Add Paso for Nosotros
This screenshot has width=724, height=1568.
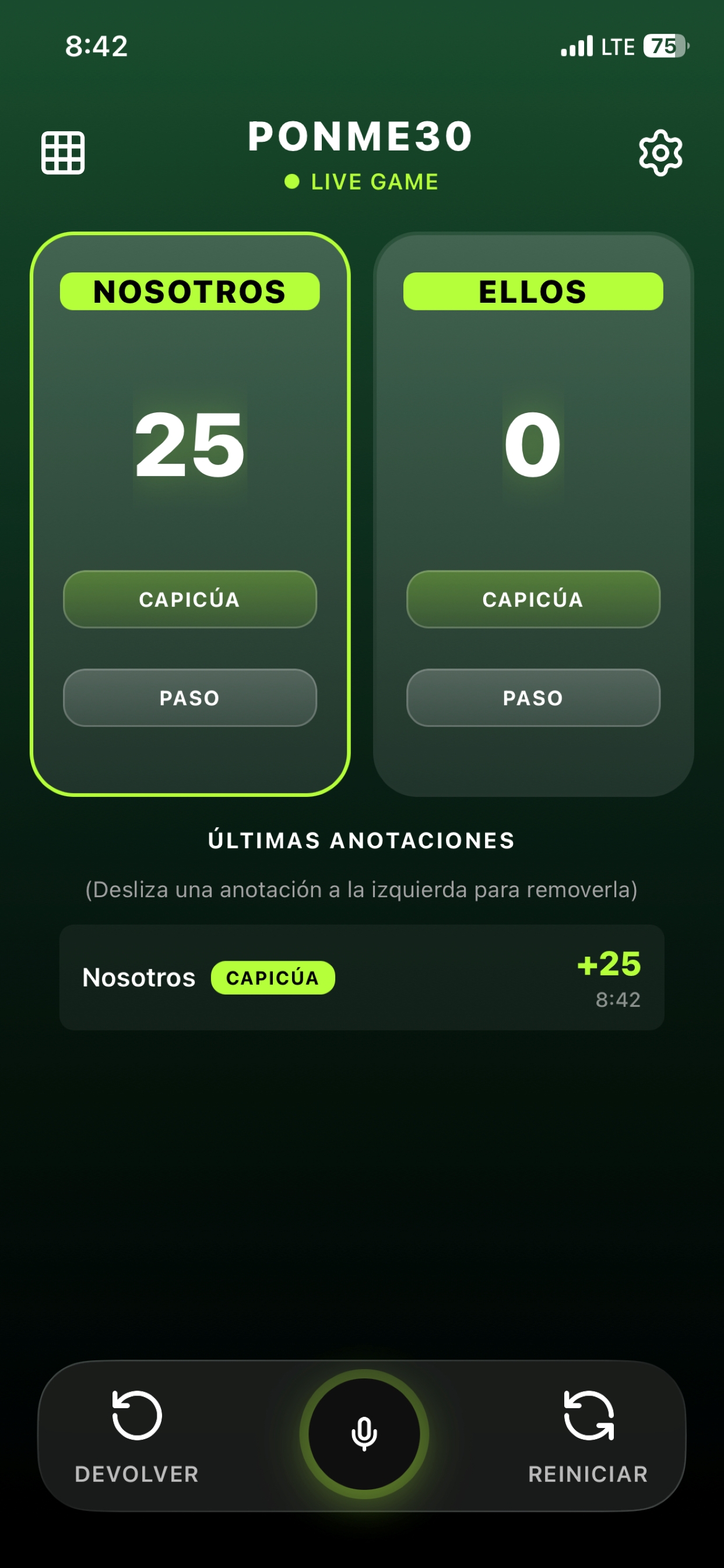coord(190,698)
